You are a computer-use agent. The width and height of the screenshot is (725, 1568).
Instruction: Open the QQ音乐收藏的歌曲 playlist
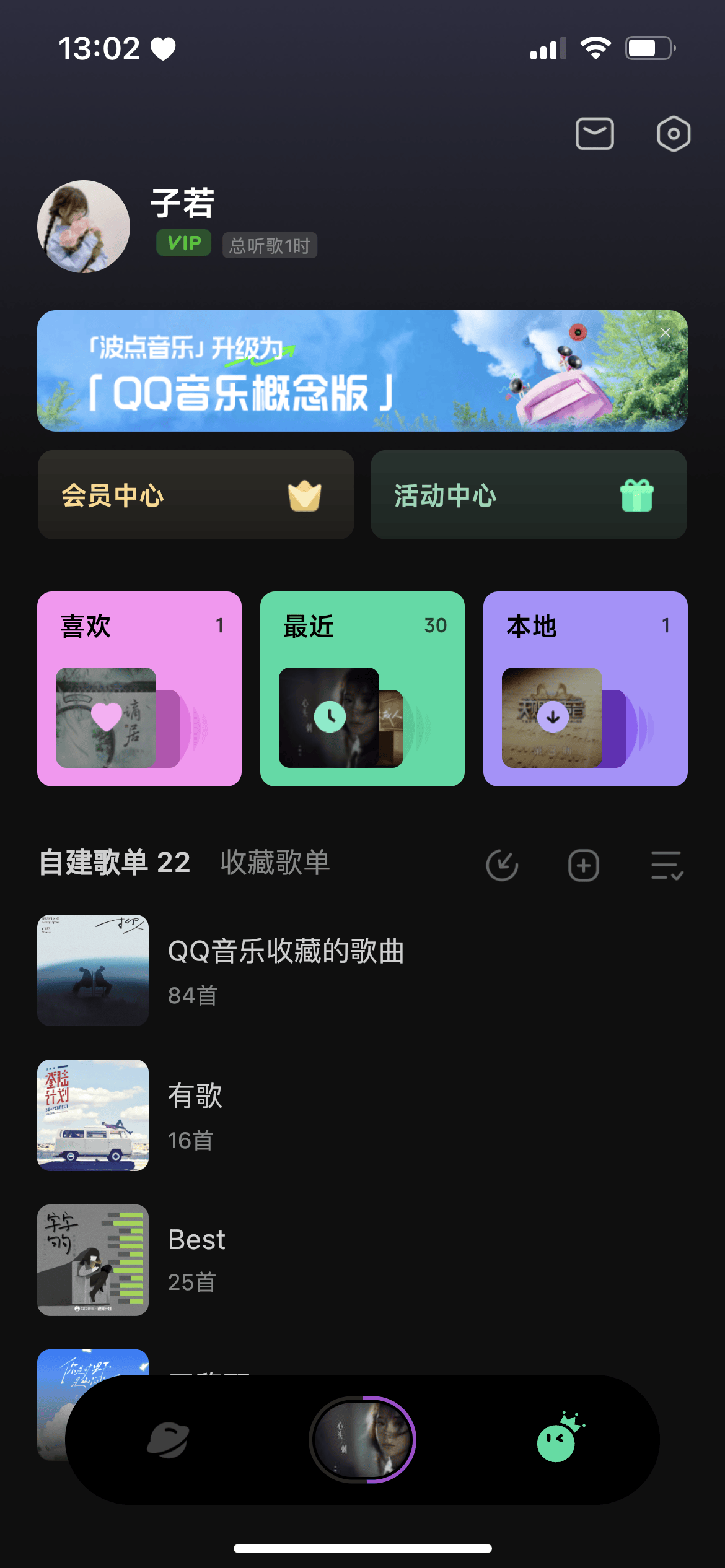point(285,970)
